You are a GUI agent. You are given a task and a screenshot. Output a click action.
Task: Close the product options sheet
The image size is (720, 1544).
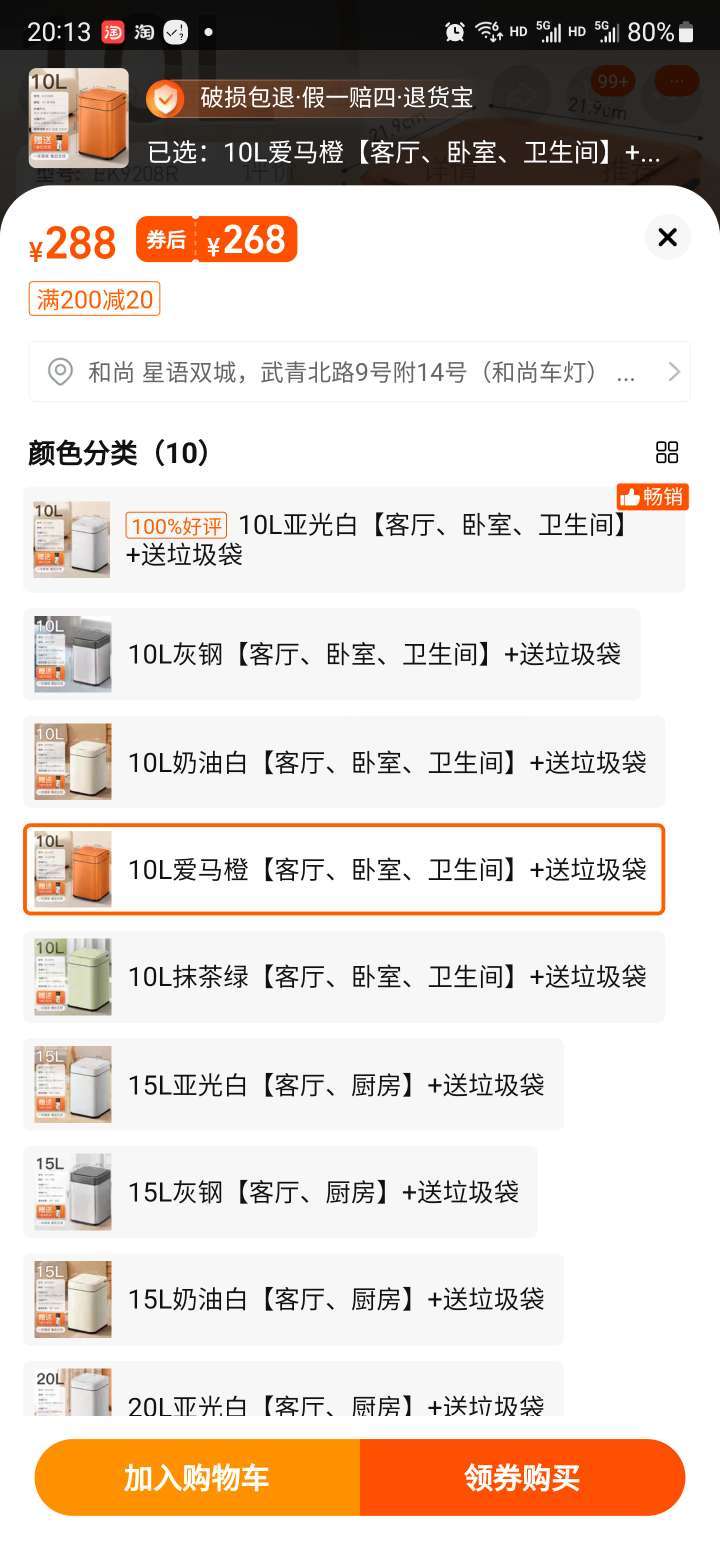pos(667,237)
